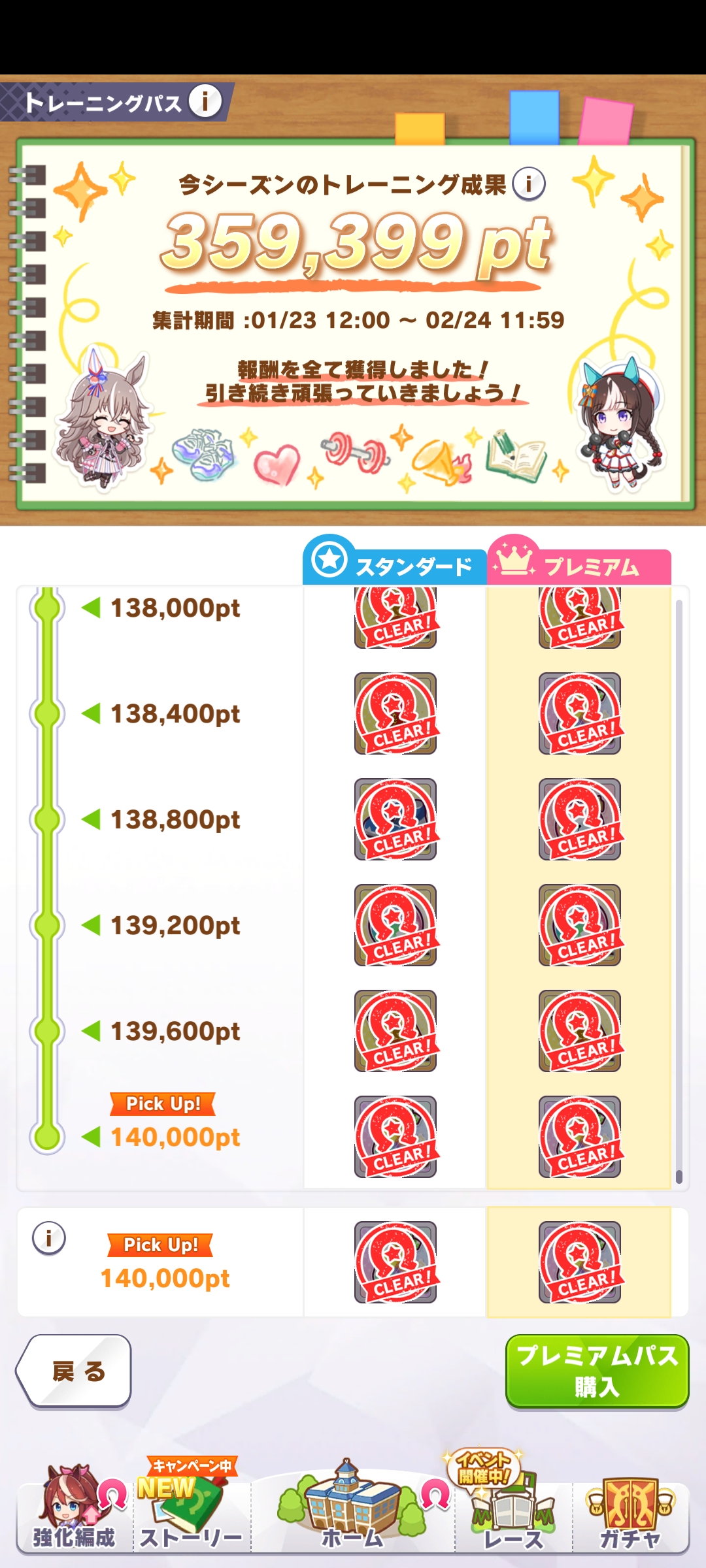View the standard Pick Up reward in the bottom panel

point(395,1262)
